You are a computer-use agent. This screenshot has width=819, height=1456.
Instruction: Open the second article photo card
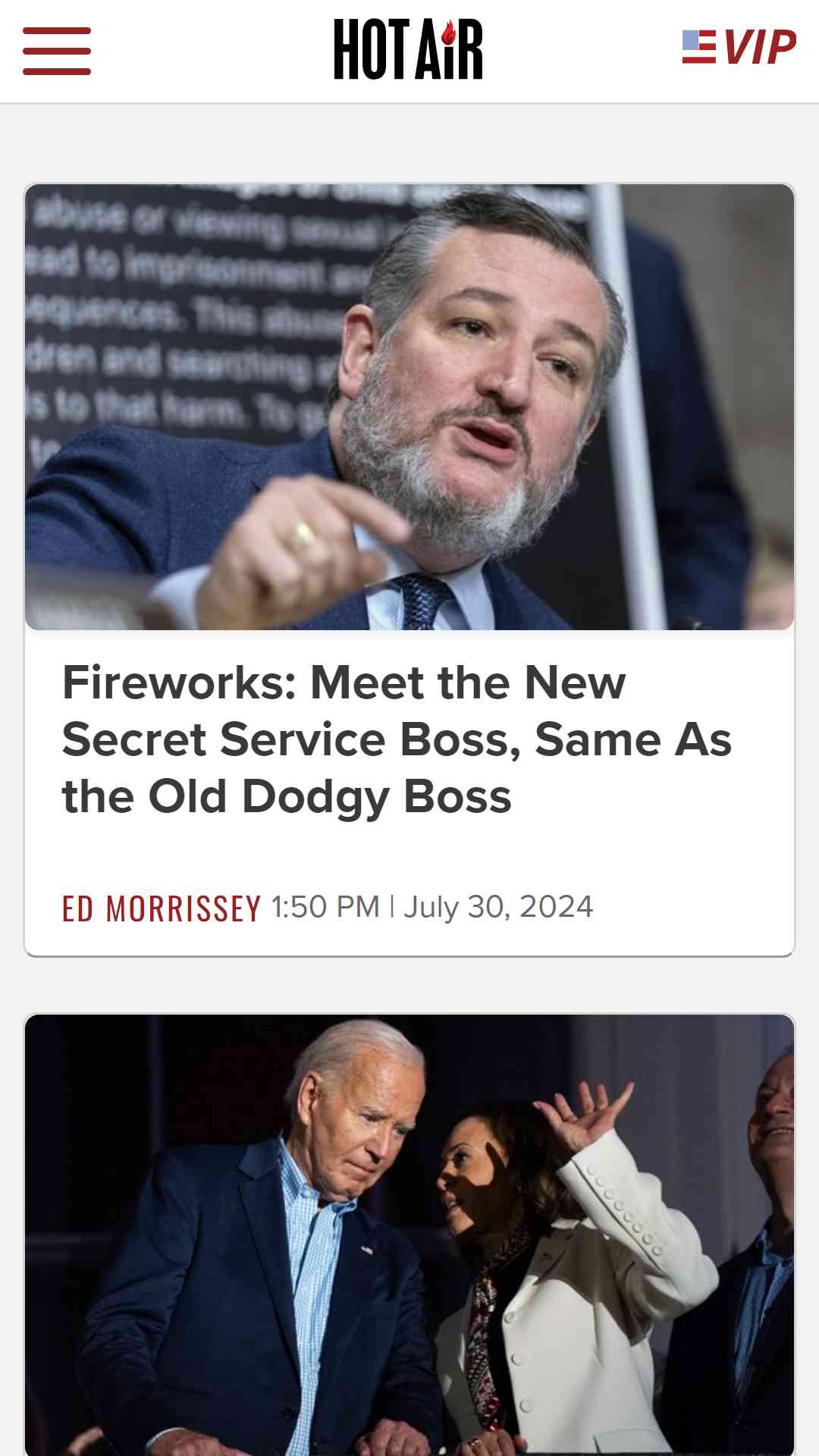(x=409, y=1235)
